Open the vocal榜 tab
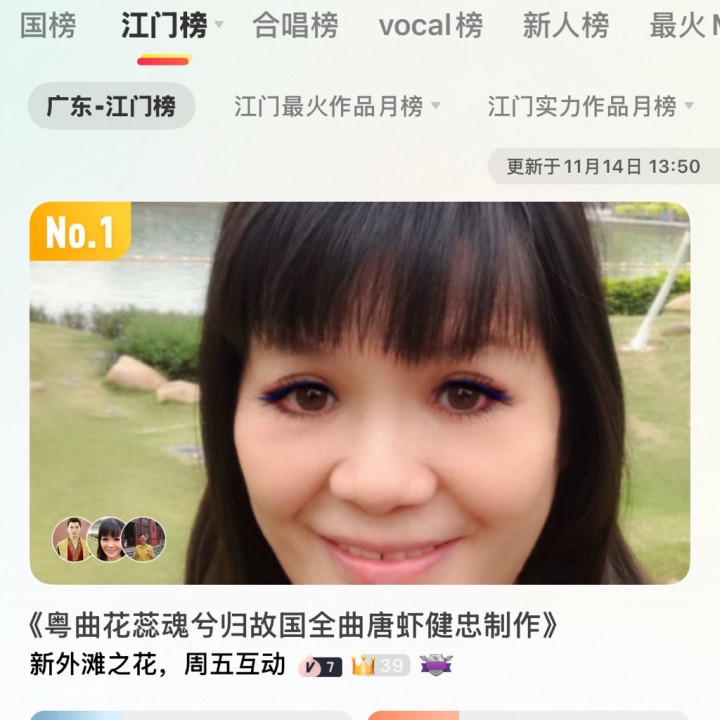The width and height of the screenshot is (720, 720). [x=430, y=26]
